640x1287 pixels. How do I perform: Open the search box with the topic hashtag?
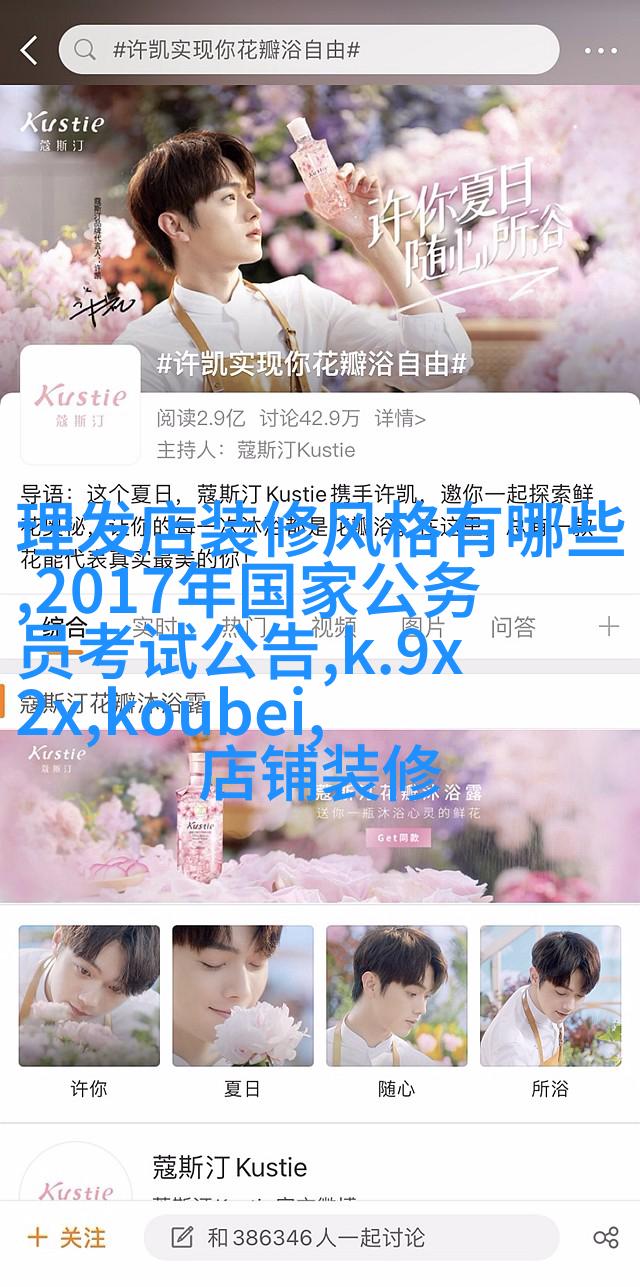(308, 49)
